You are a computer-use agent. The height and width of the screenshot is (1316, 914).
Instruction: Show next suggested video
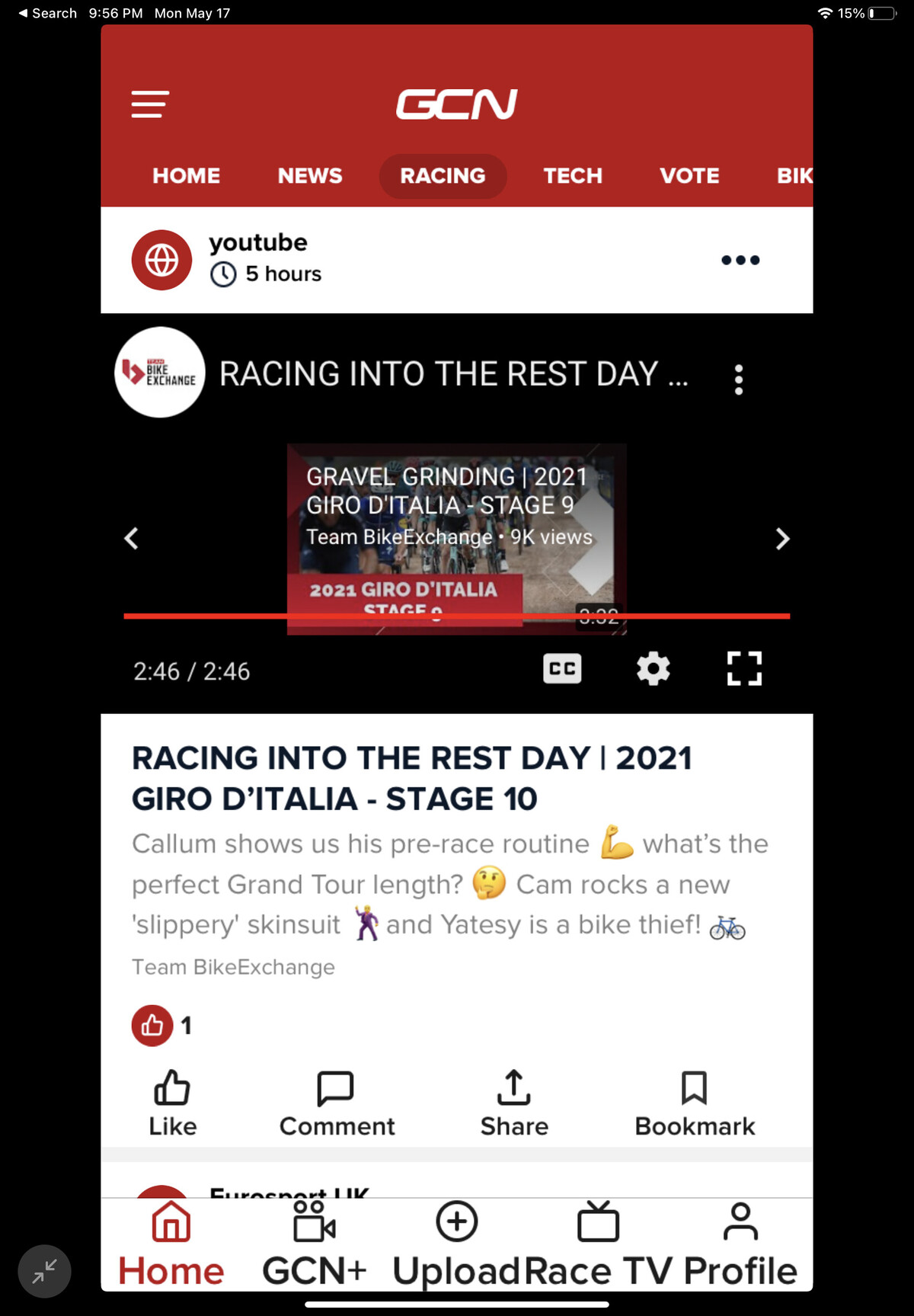point(782,539)
